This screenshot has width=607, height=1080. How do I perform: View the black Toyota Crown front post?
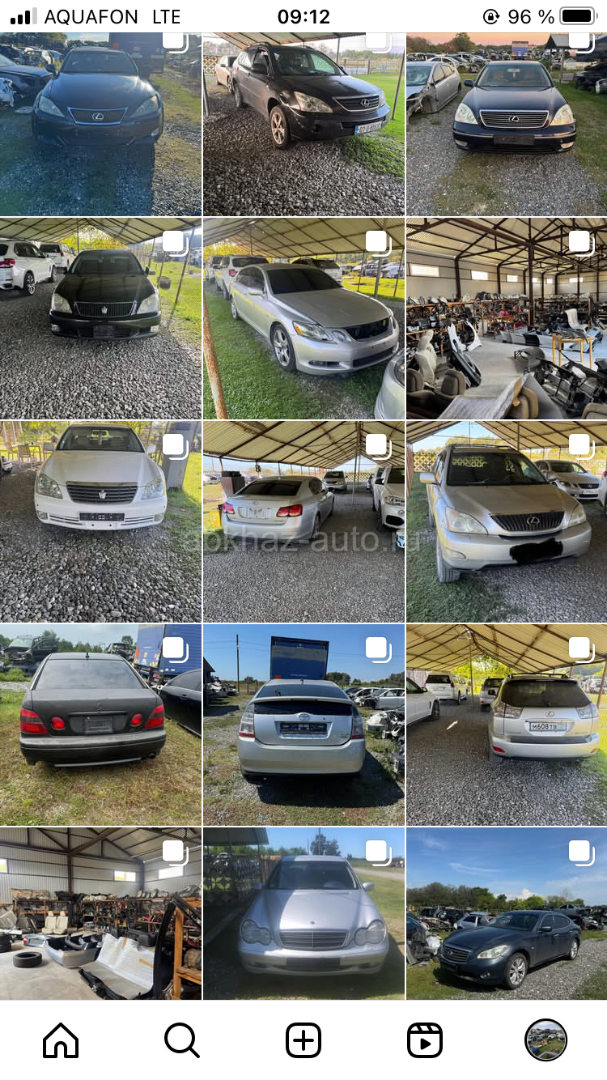pyautogui.click(x=100, y=318)
